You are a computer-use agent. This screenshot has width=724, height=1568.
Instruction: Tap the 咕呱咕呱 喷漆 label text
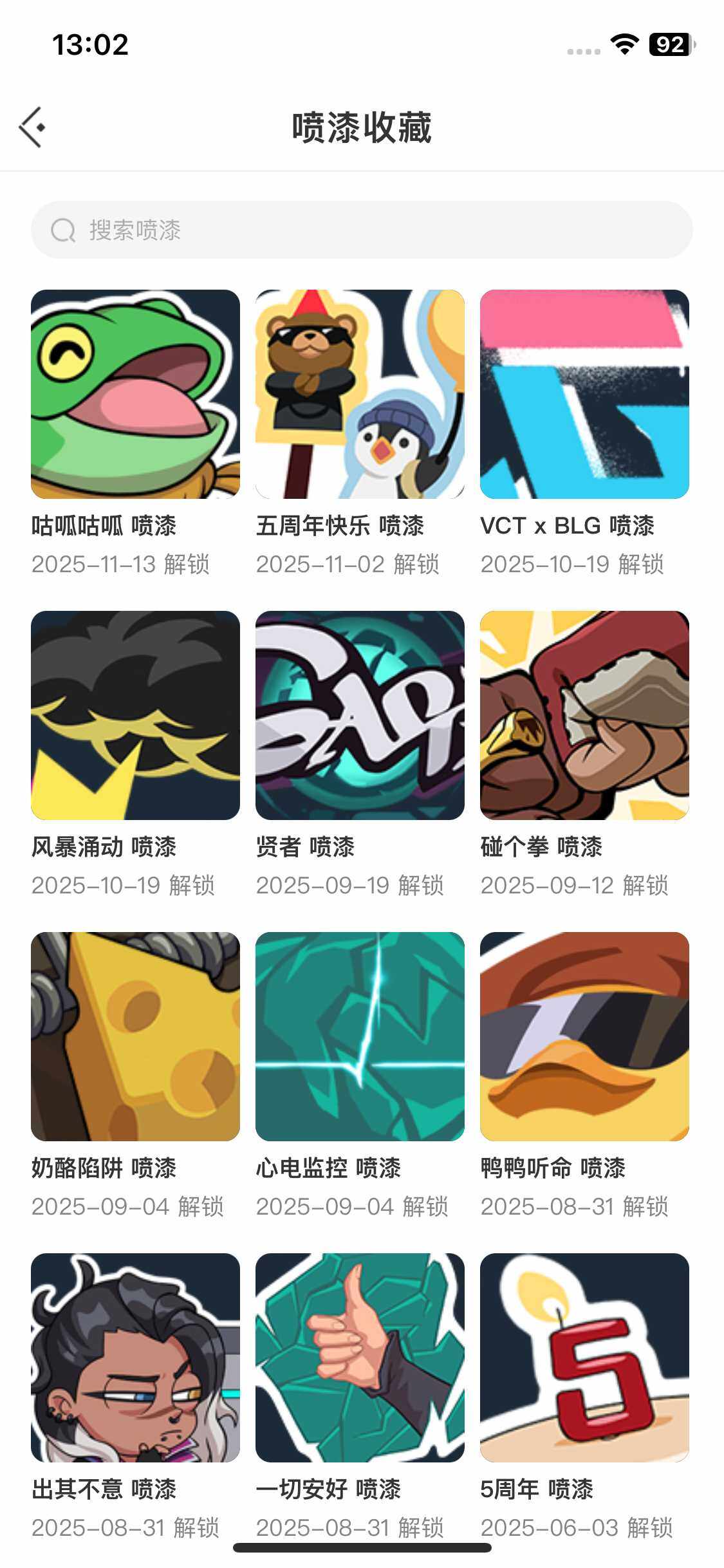click(106, 527)
